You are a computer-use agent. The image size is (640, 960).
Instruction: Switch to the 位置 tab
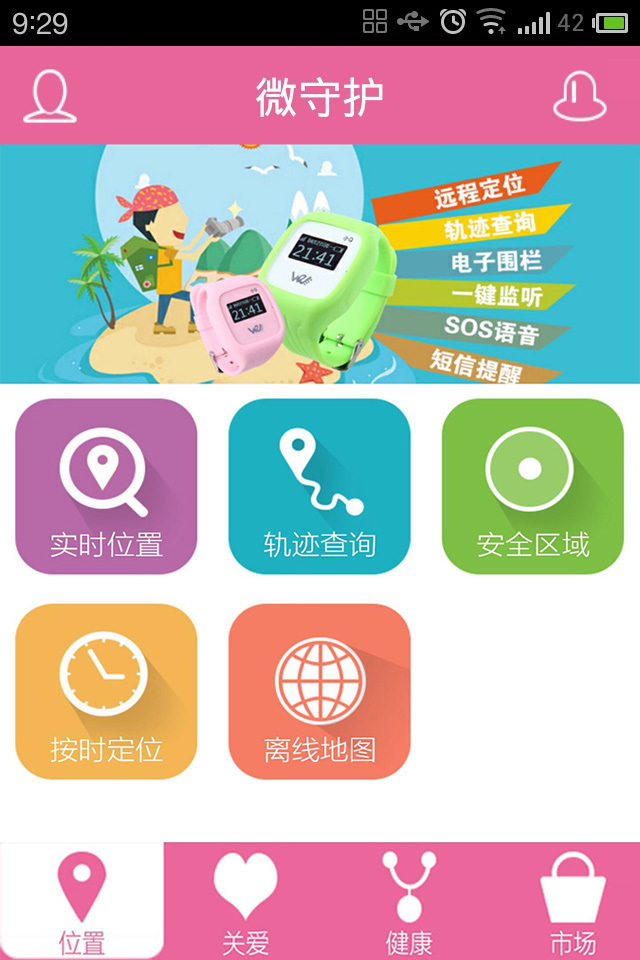point(82,900)
